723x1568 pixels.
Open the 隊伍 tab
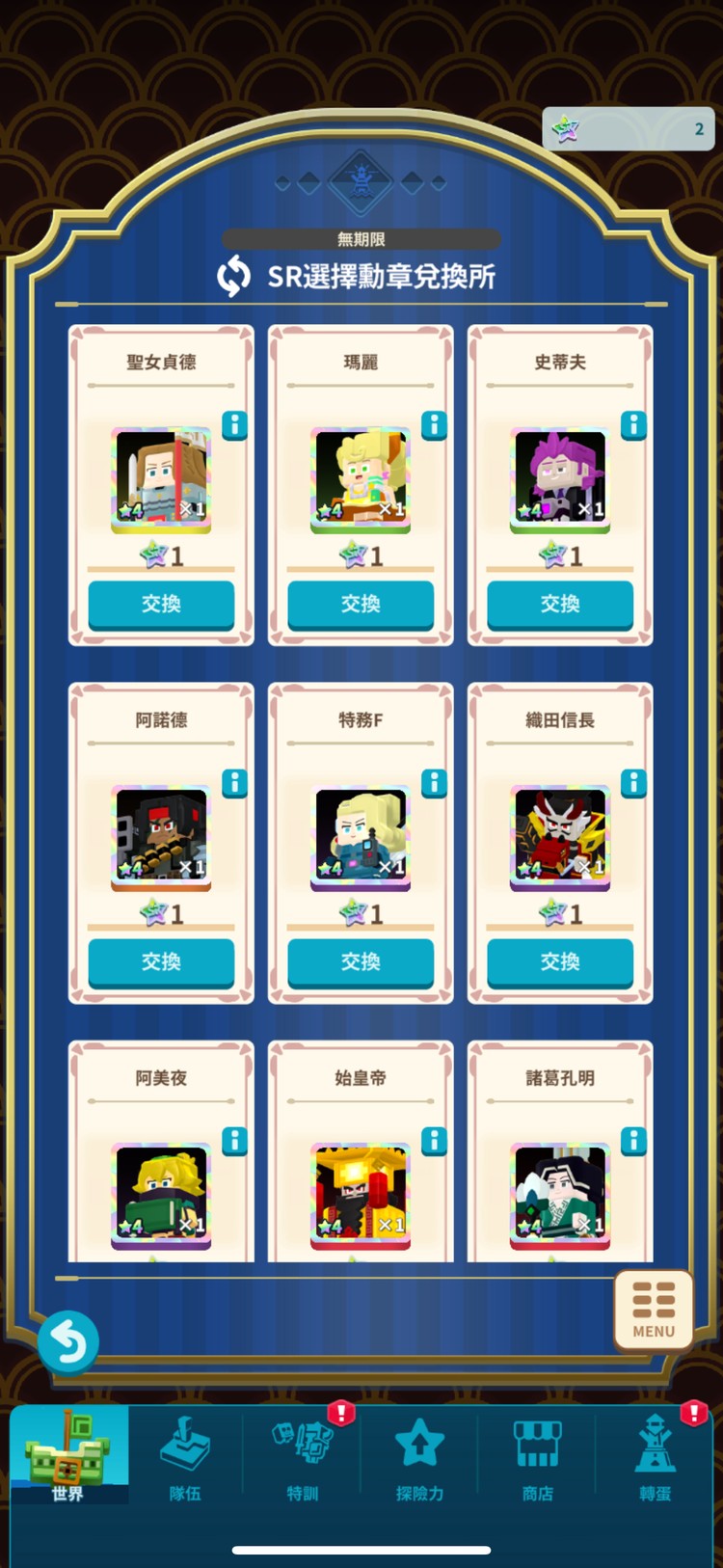(x=185, y=1454)
